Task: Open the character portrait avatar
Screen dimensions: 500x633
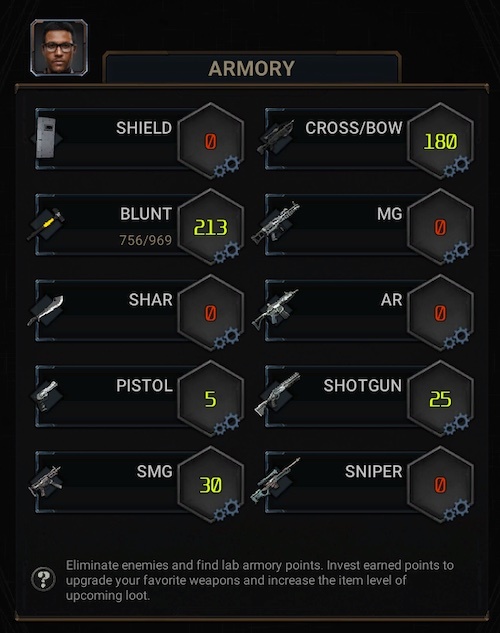Action: [59, 48]
